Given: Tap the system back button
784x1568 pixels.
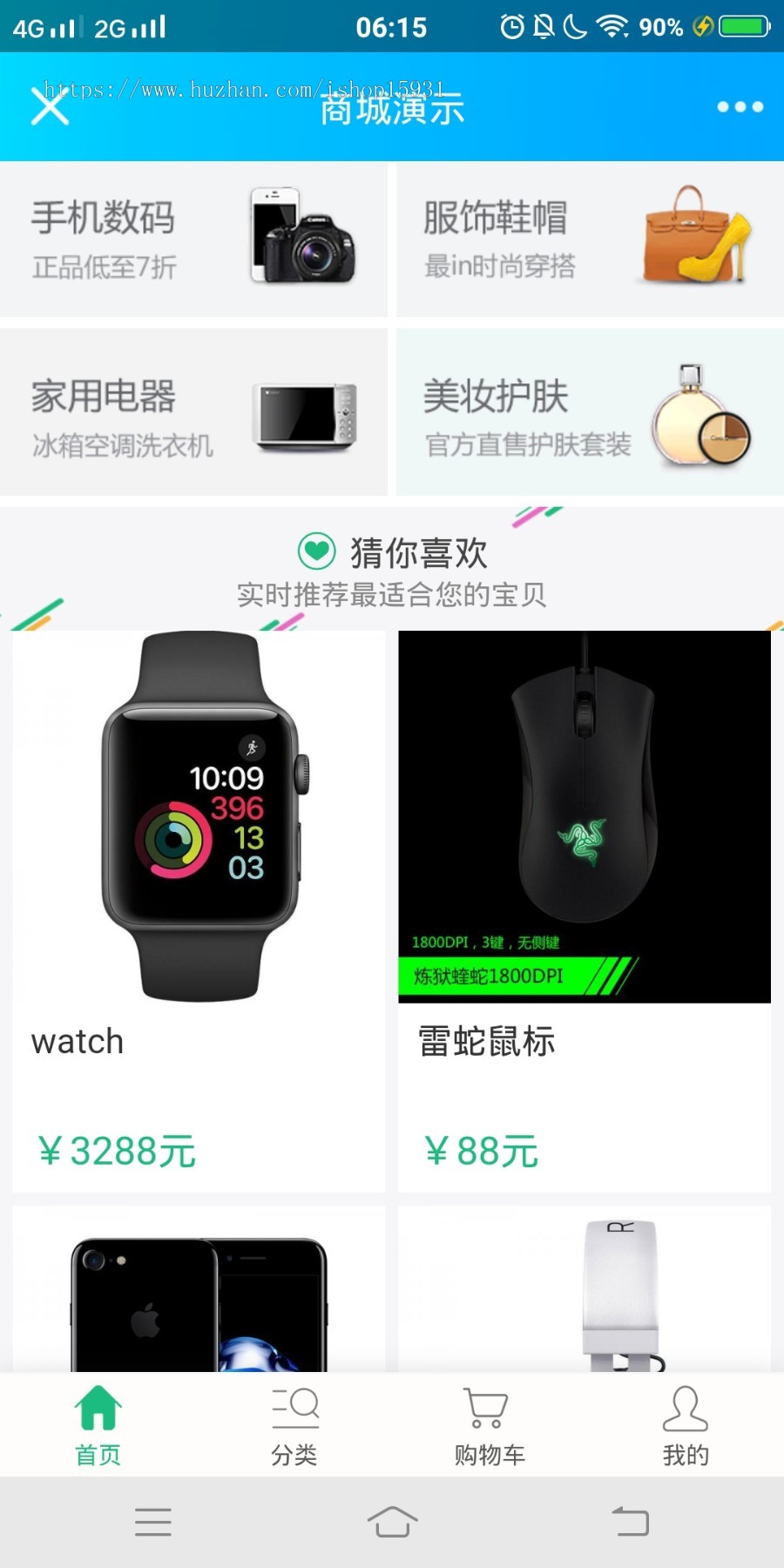Looking at the screenshot, I should [x=631, y=1522].
